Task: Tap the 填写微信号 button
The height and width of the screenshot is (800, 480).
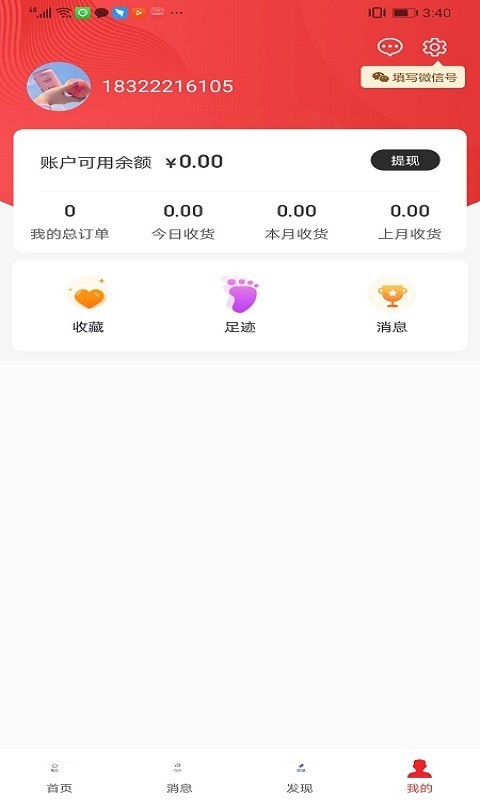Action: 413,78
